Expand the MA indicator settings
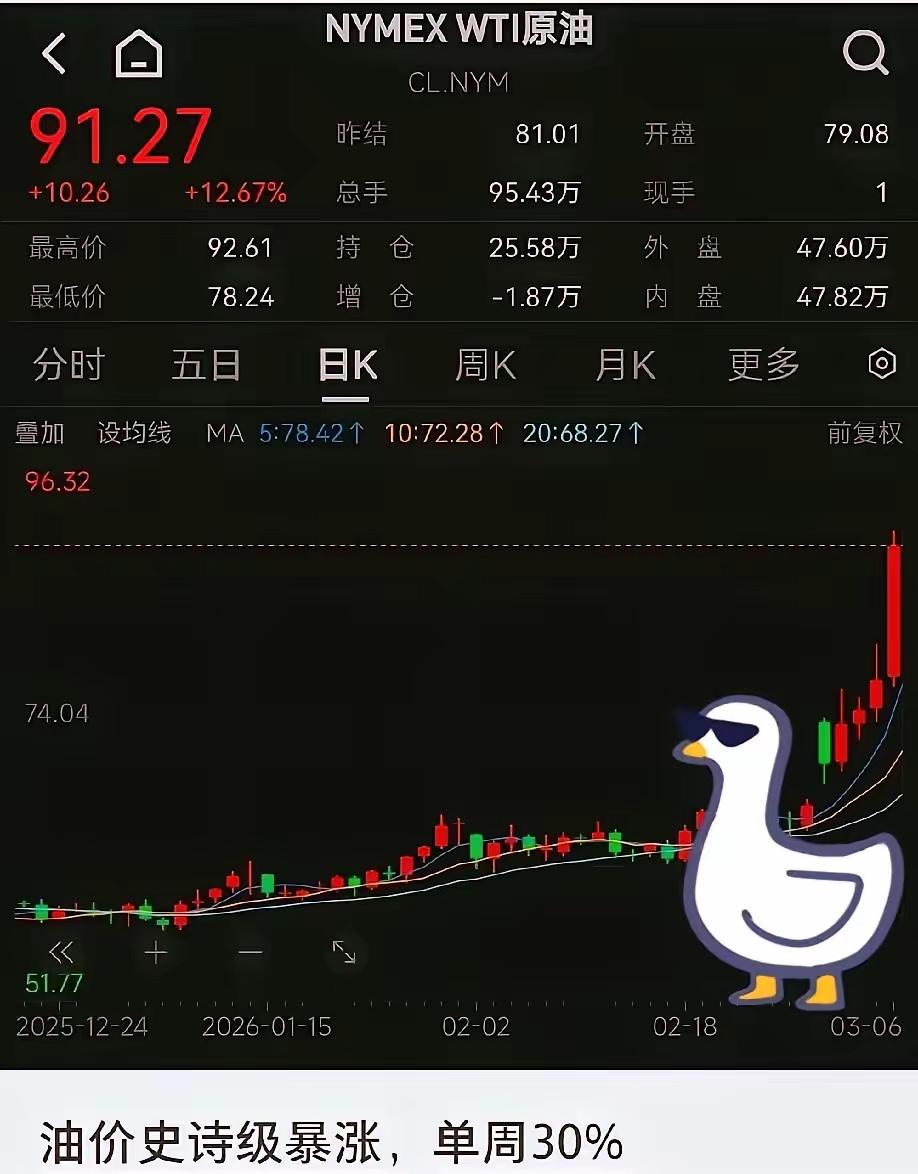This screenshot has height=1174, width=918. click(224, 434)
